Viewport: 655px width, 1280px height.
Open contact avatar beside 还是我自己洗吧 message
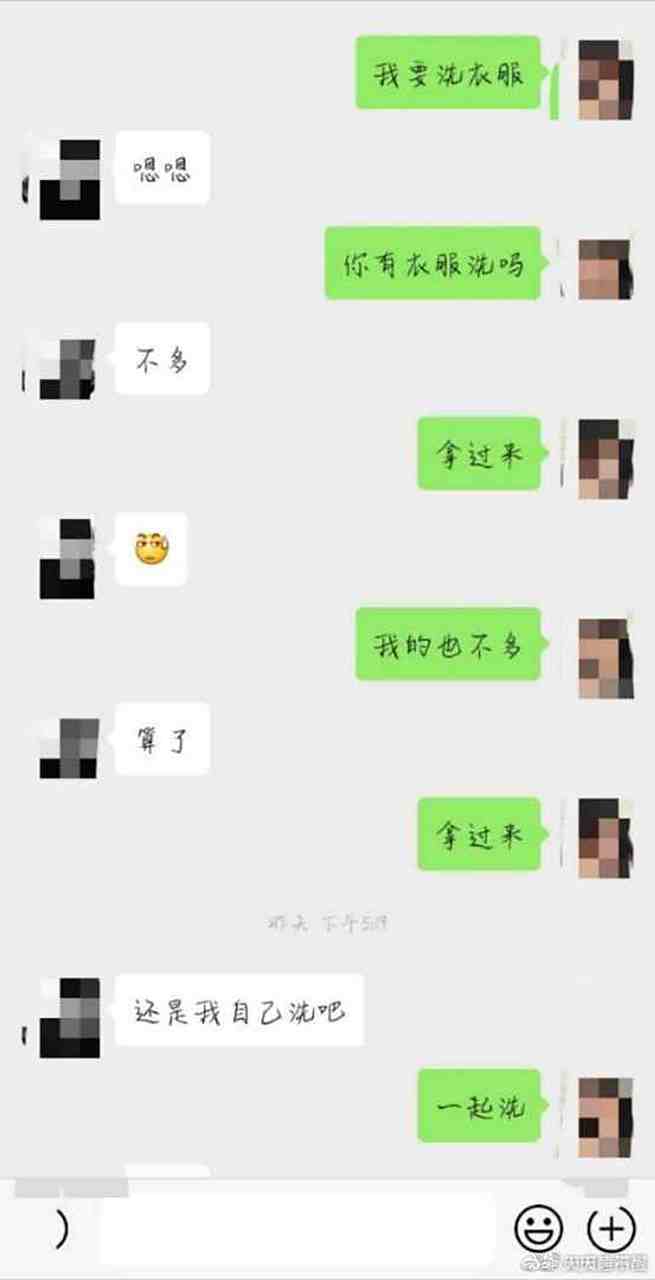pyautogui.click(x=70, y=1018)
